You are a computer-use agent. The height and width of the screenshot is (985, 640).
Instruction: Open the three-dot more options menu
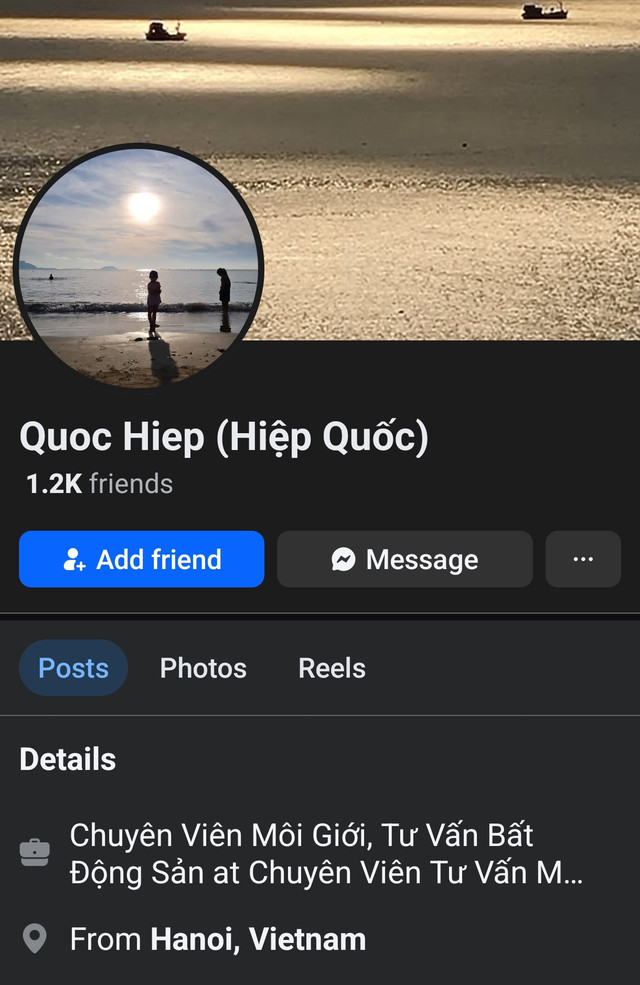pos(583,559)
